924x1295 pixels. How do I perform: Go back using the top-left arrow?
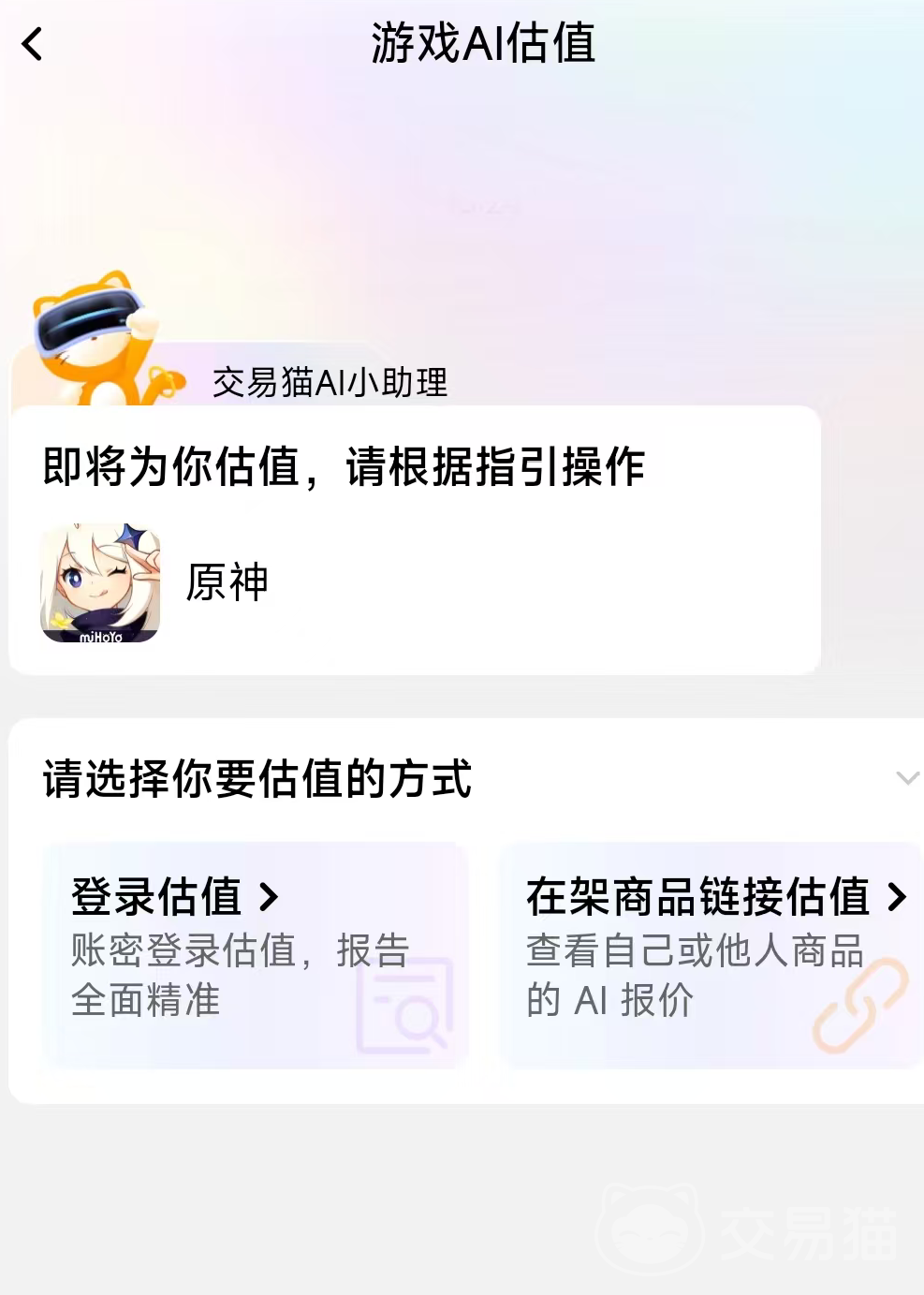point(33,43)
